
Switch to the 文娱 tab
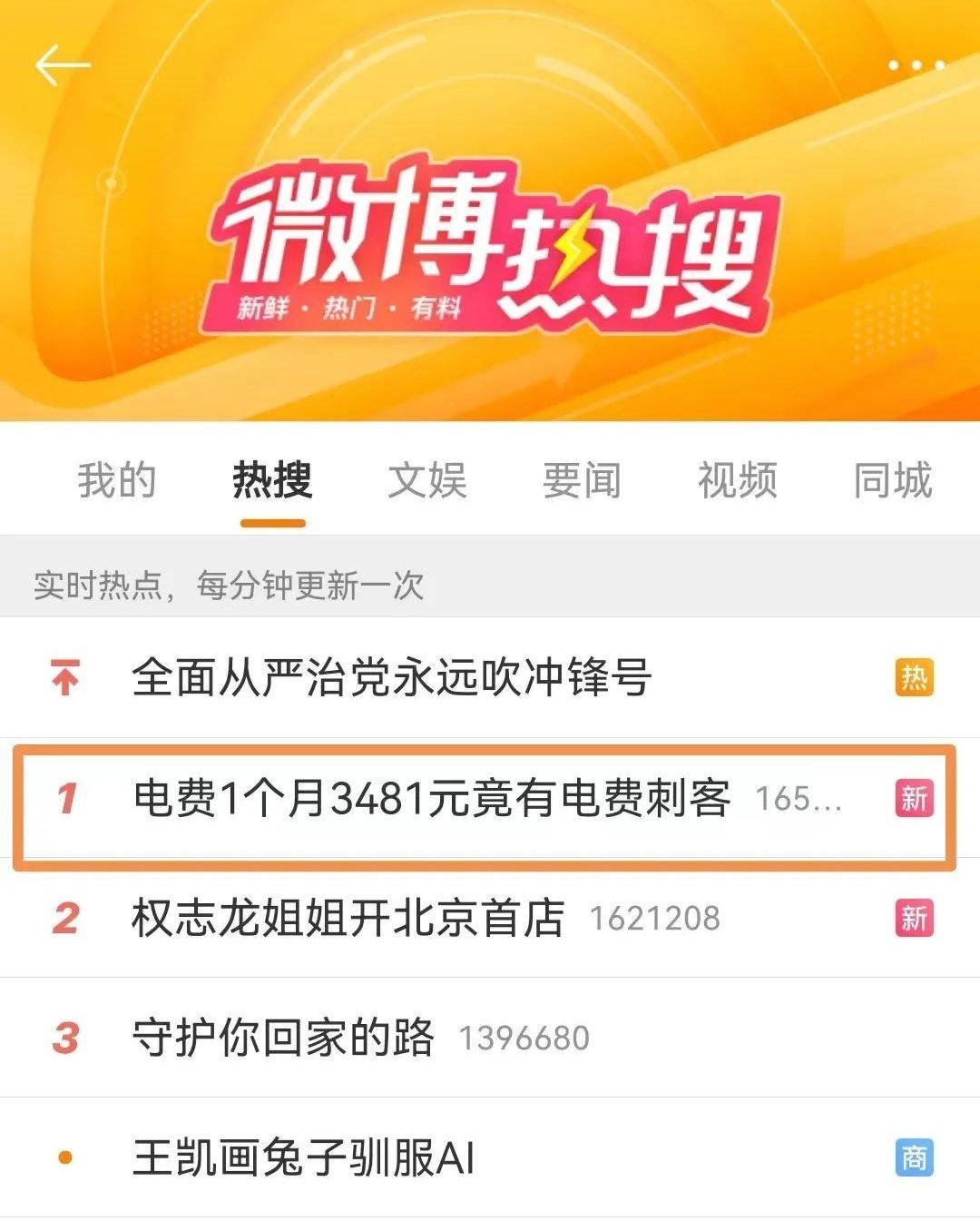(x=427, y=479)
